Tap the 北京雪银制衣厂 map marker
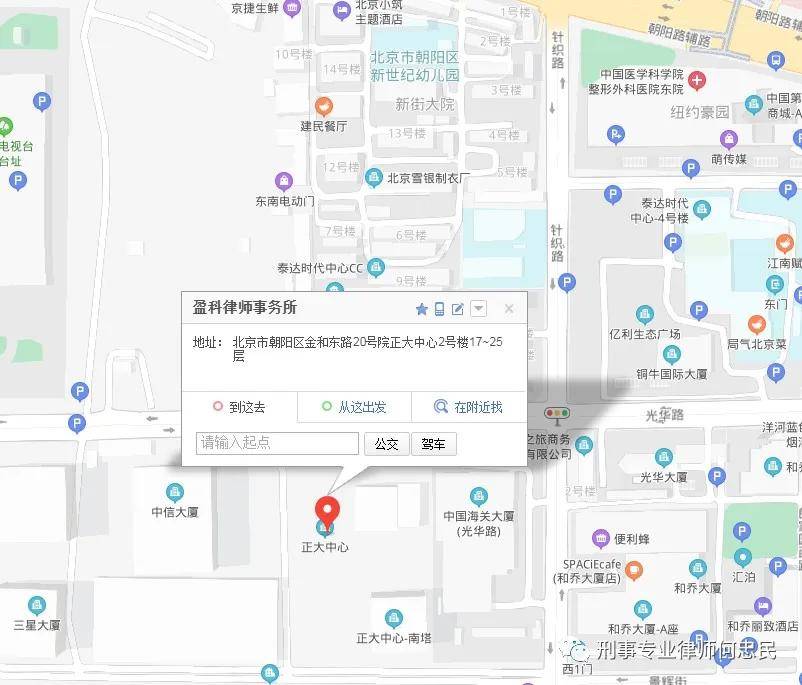 pos(374,178)
